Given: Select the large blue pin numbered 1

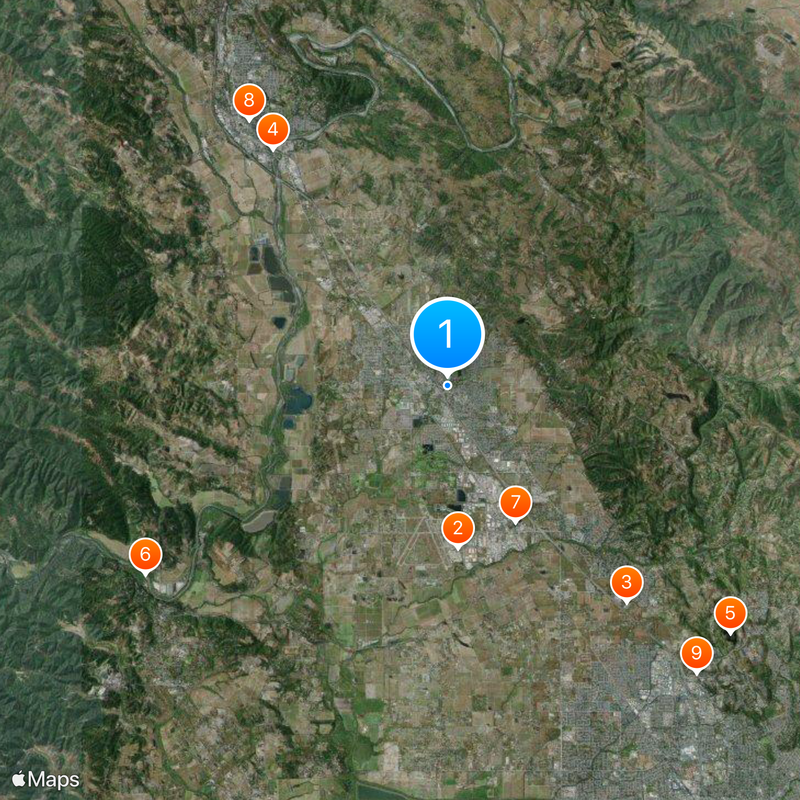Looking at the screenshot, I should point(447,334).
